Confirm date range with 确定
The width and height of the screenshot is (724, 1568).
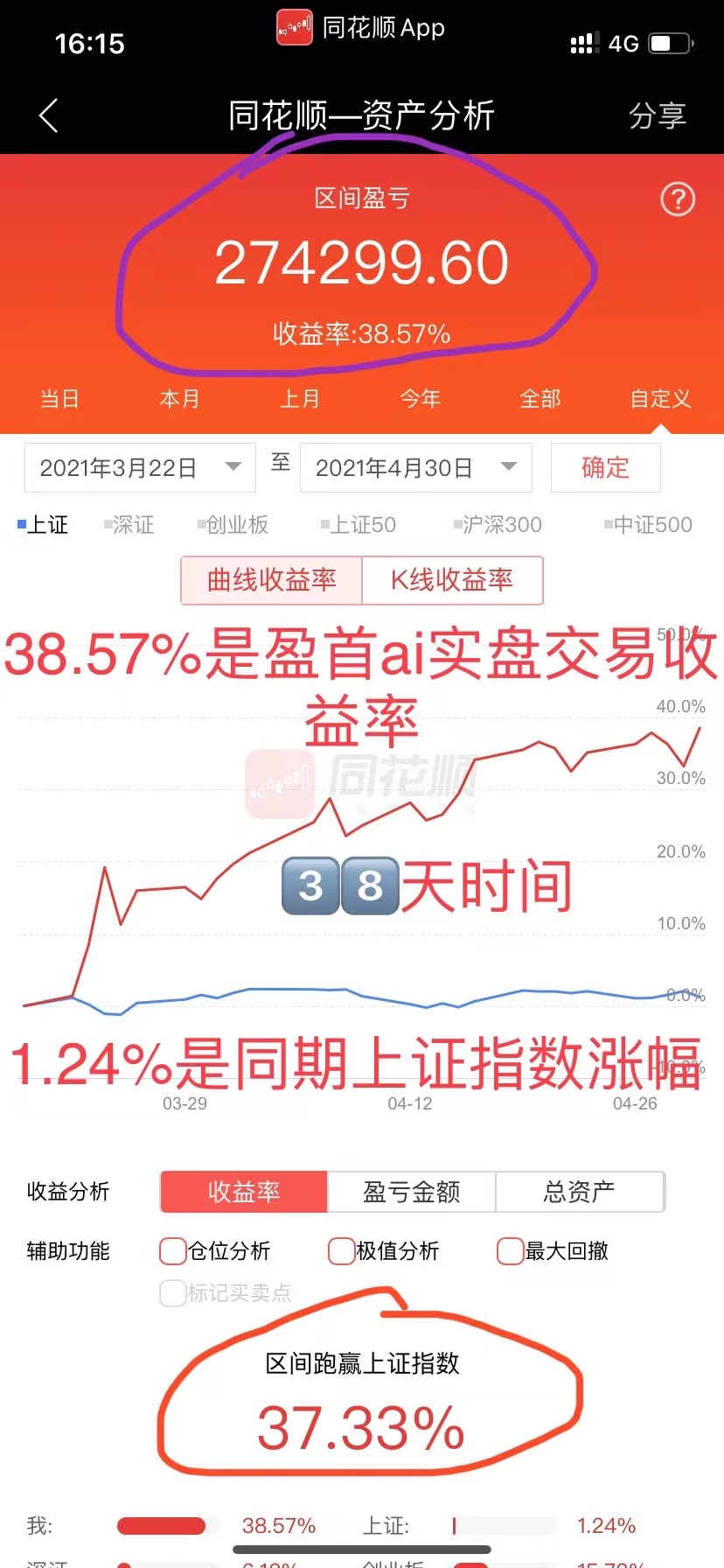click(x=605, y=467)
